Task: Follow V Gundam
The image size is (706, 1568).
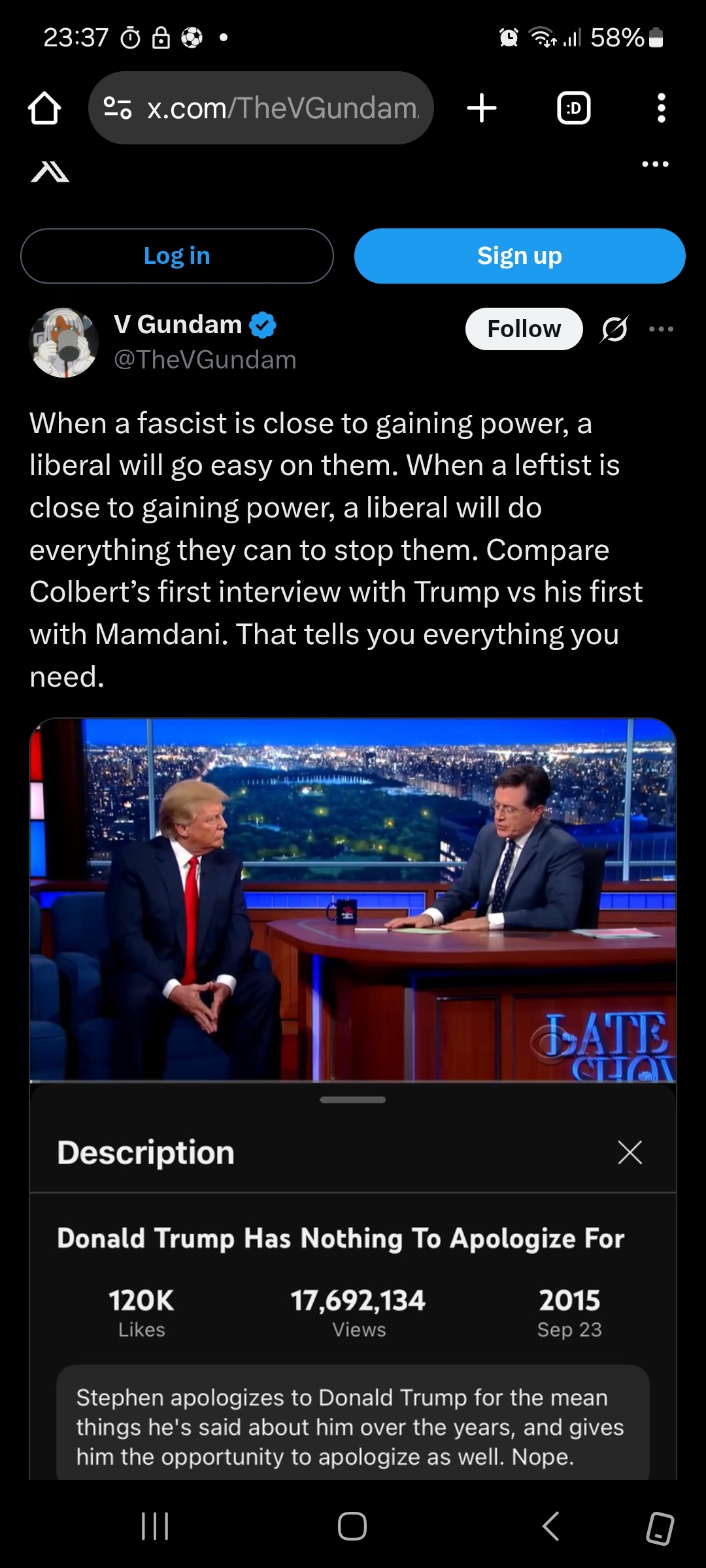Action: click(x=524, y=329)
